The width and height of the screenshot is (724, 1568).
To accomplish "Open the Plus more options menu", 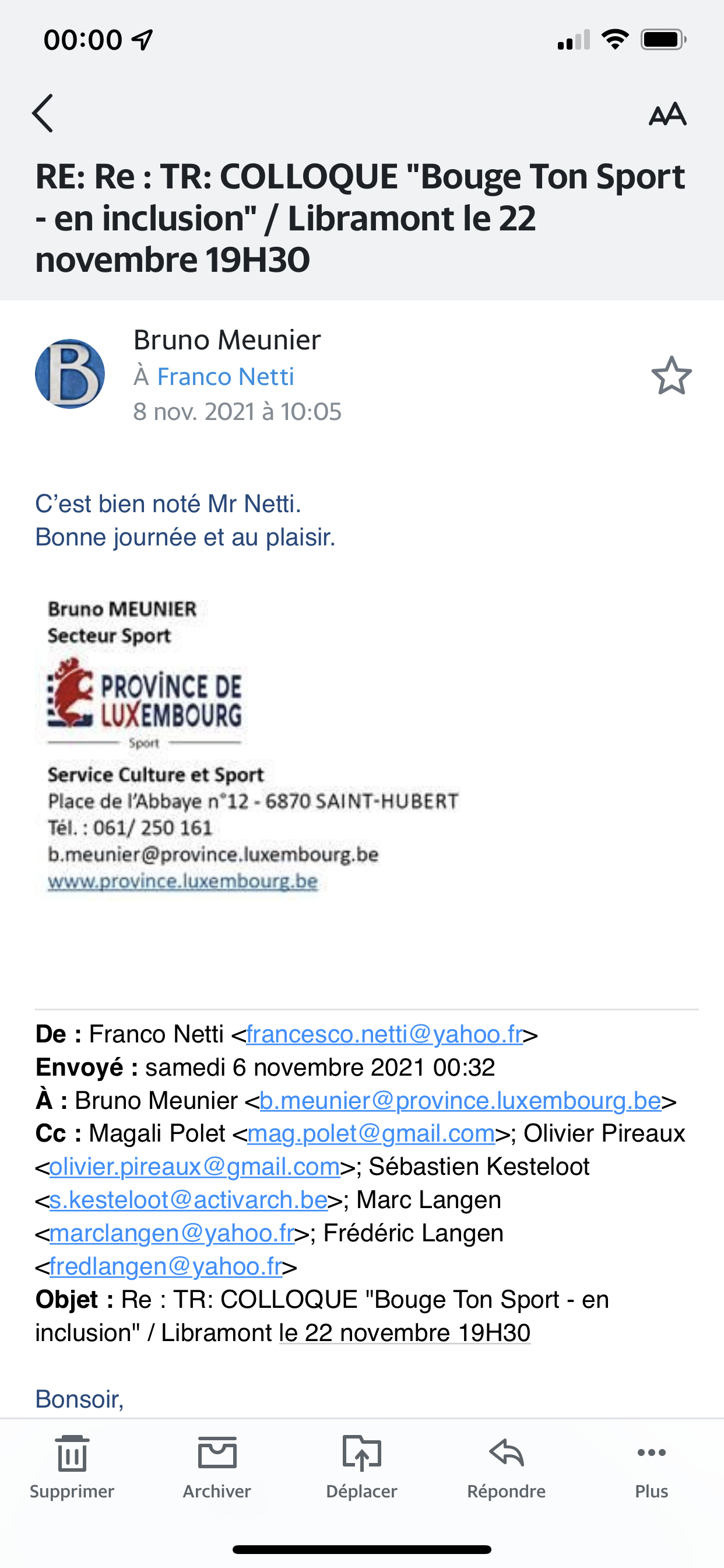I will coord(652,1467).
